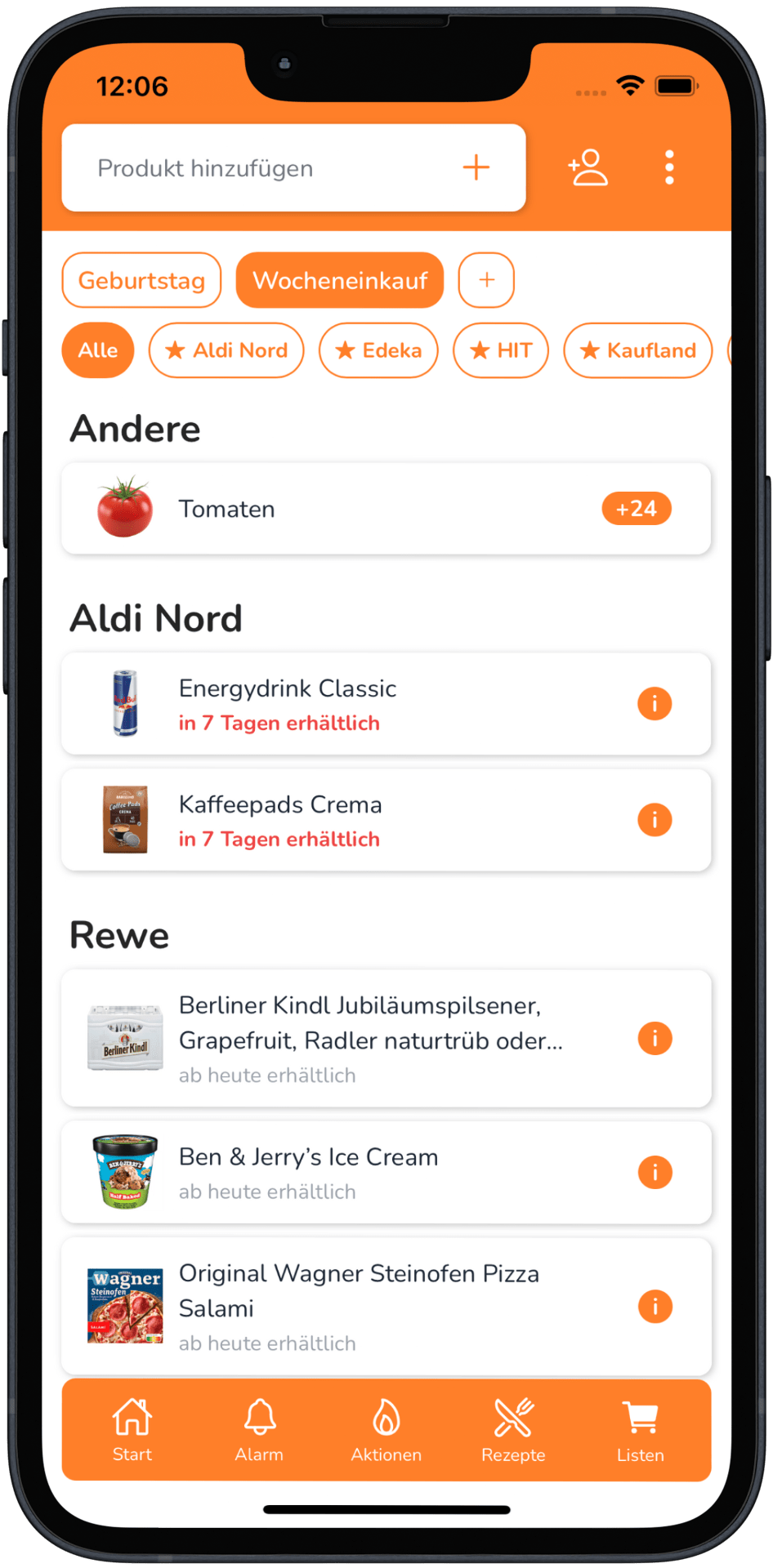Open the add person icon
This screenshot has width=773, height=1568.
tap(588, 167)
